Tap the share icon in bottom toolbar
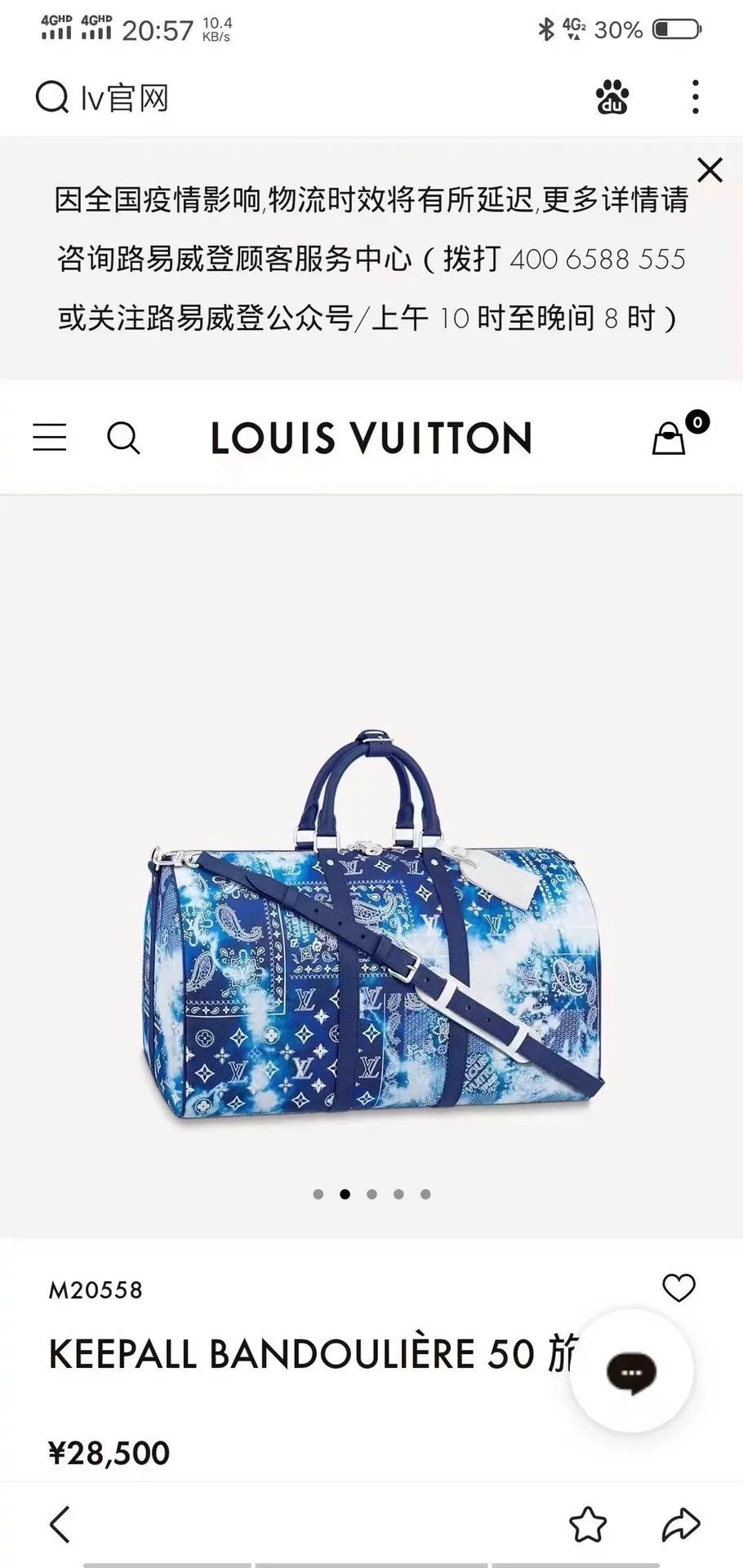743x1568 pixels. pos(678,1521)
